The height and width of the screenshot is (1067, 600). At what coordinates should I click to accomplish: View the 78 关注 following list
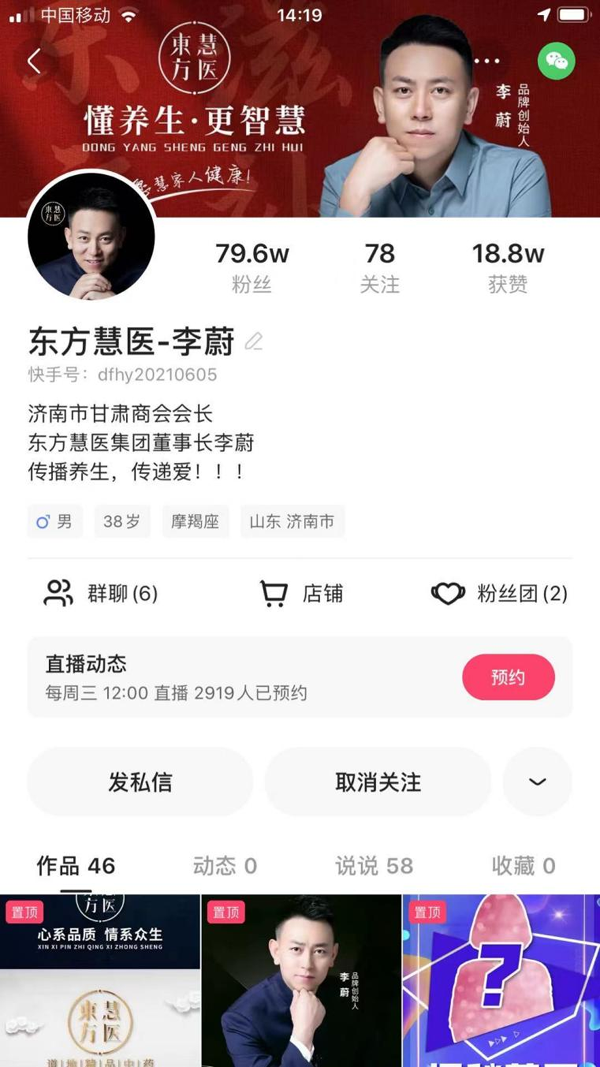tap(380, 267)
